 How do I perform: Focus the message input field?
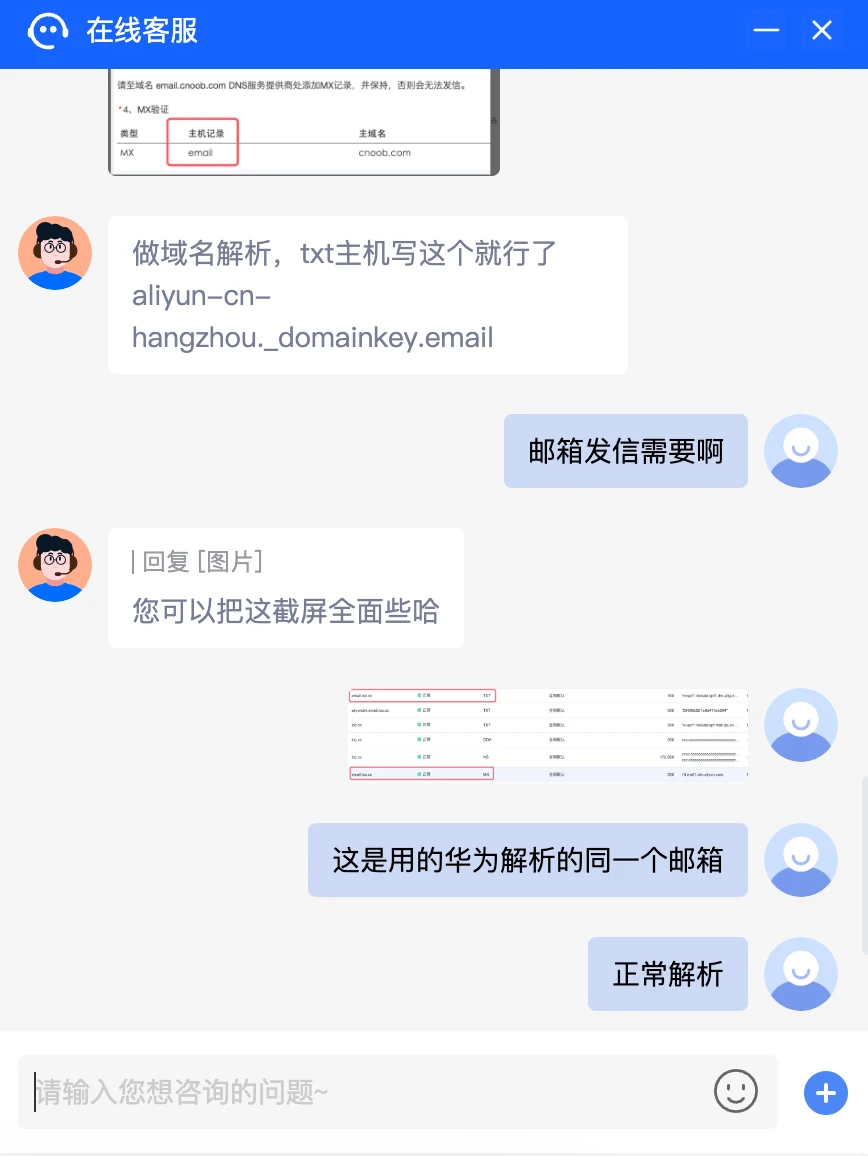pos(360,1092)
